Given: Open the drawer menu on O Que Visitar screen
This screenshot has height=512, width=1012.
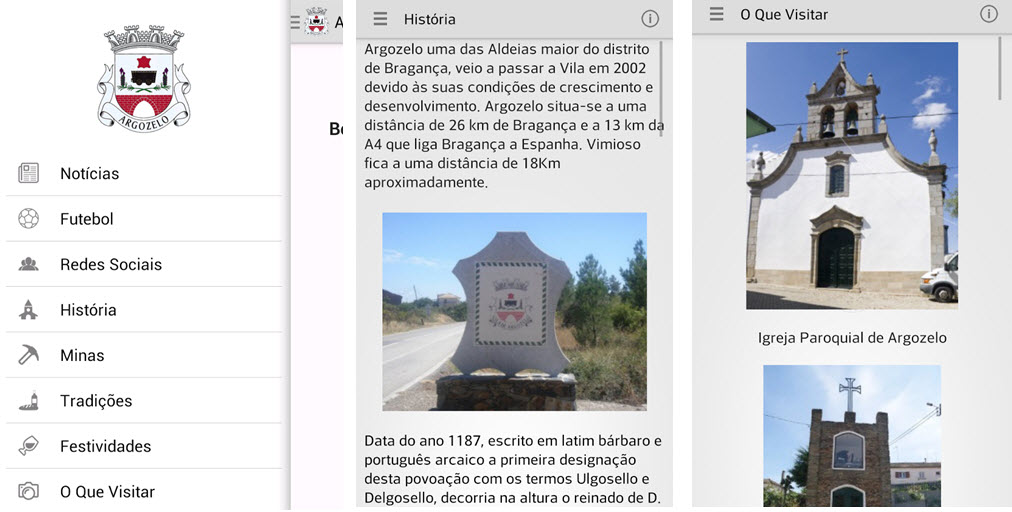Looking at the screenshot, I should pos(716,14).
